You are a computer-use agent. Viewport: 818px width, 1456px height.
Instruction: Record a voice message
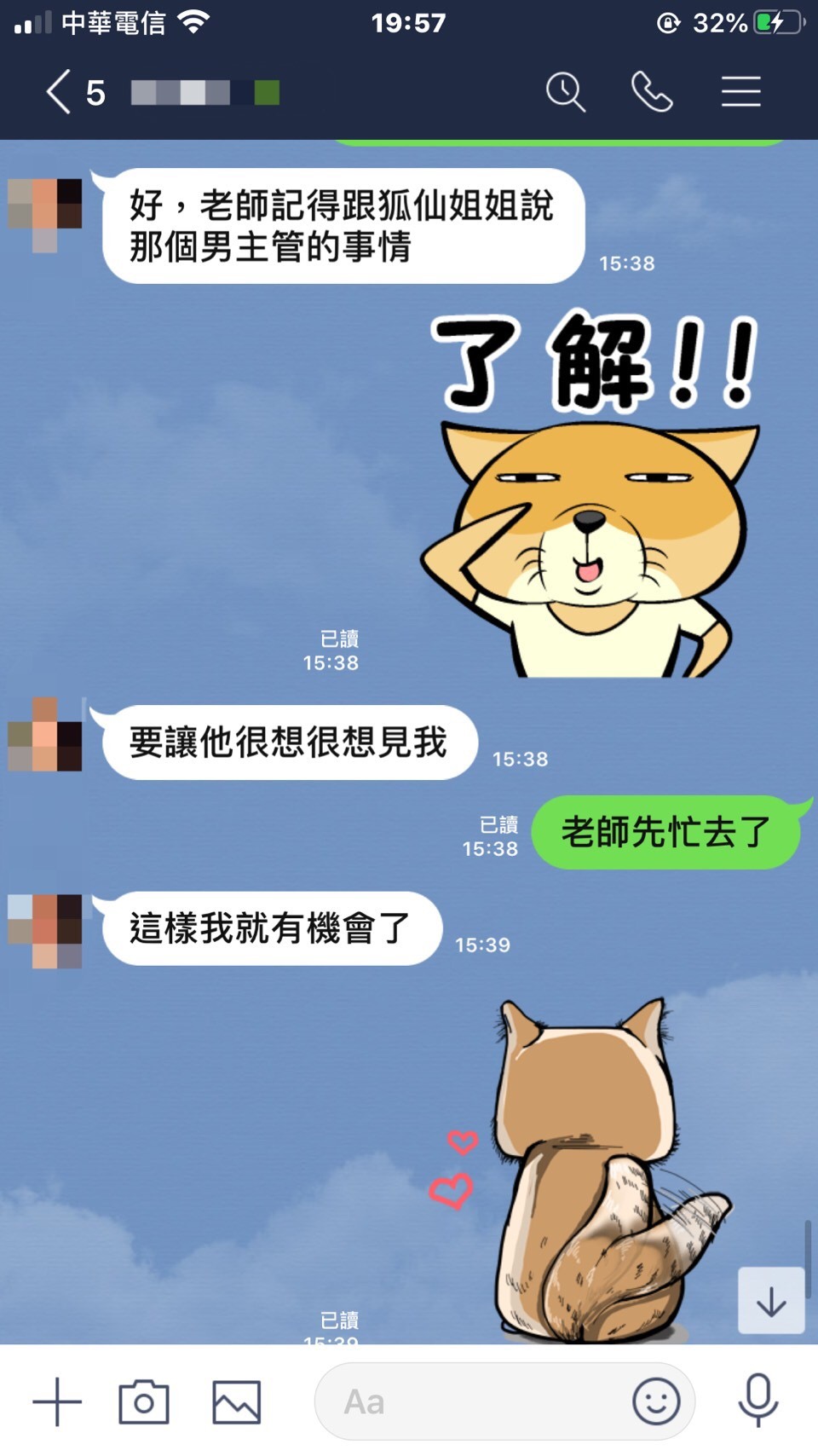tap(758, 1401)
